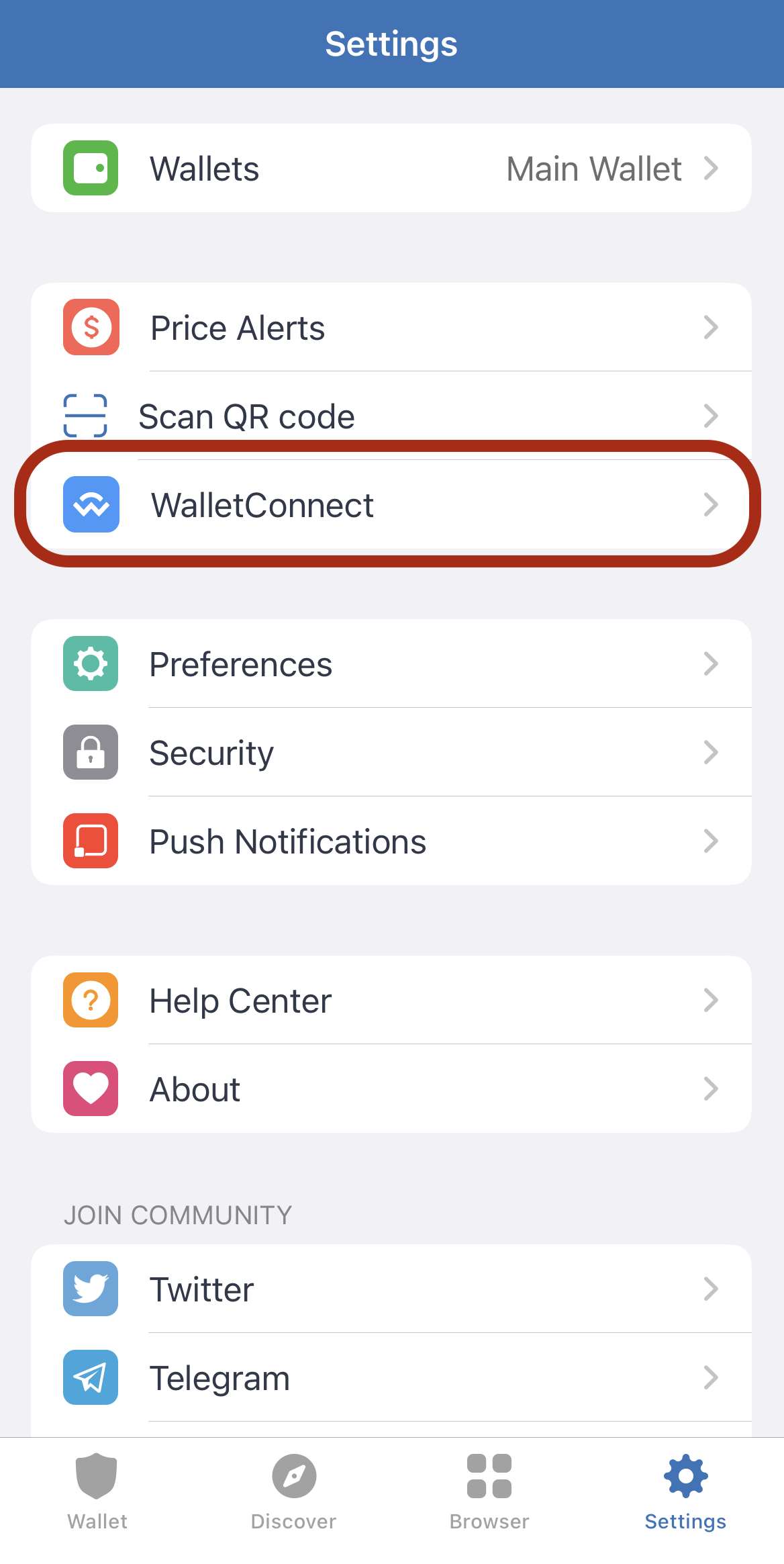The height and width of the screenshot is (1564, 784).
Task: Open the Preferences chevron arrow
Action: 712,663
